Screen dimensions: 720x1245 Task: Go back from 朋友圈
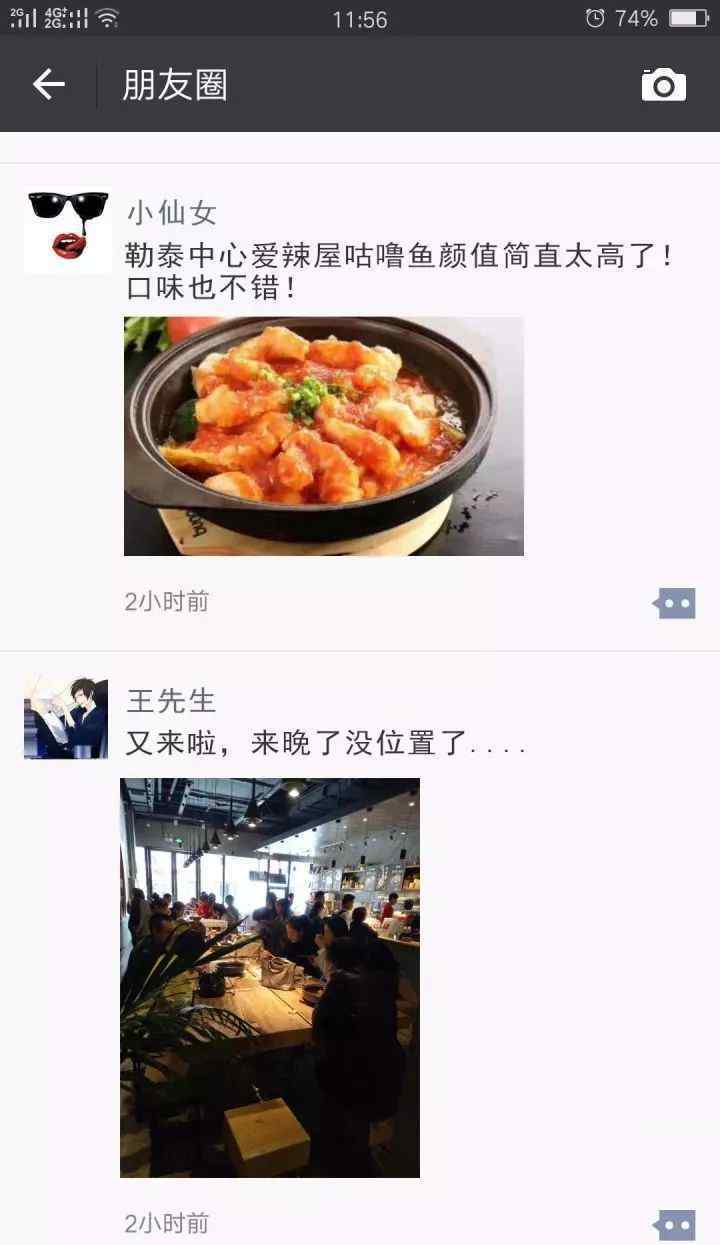tap(48, 85)
